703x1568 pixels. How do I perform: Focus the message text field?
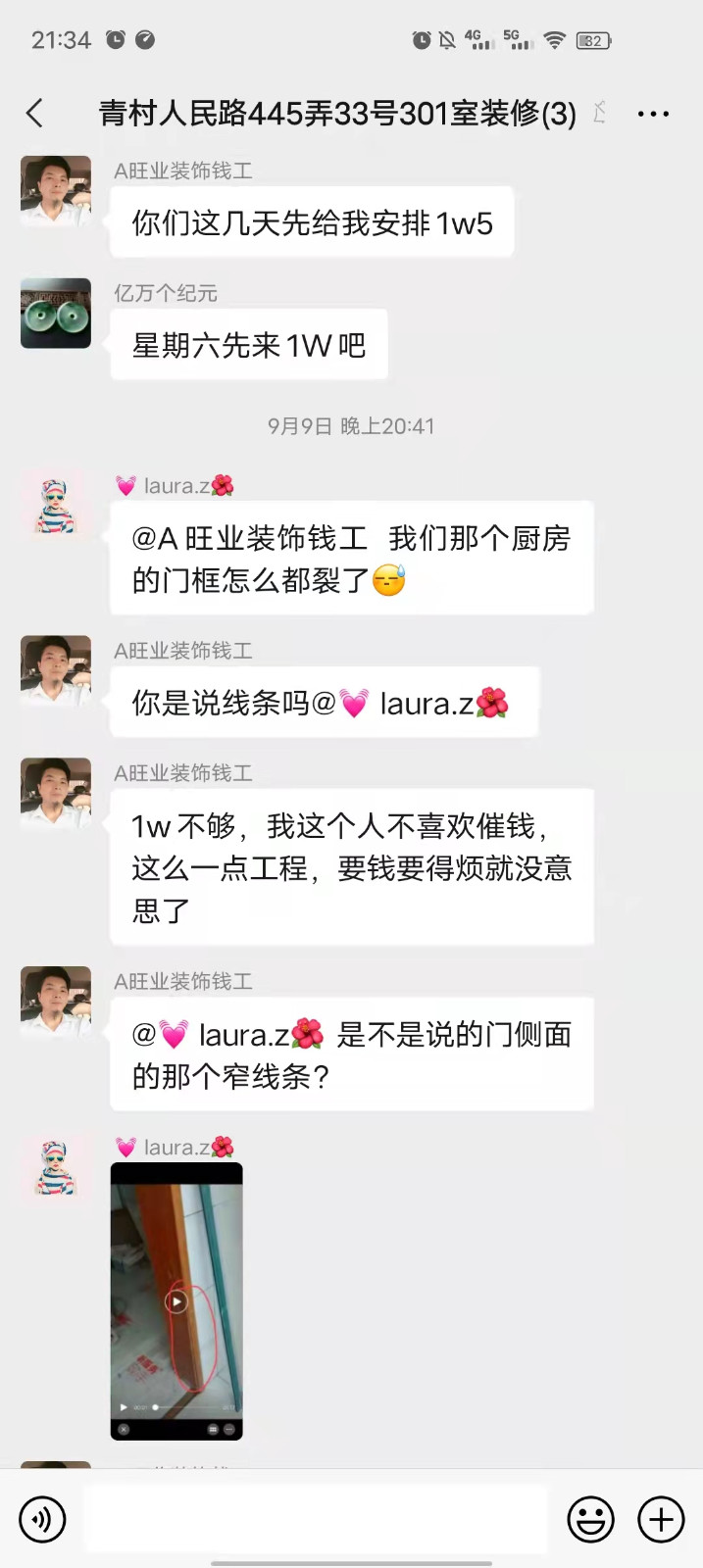tap(316, 1519)
